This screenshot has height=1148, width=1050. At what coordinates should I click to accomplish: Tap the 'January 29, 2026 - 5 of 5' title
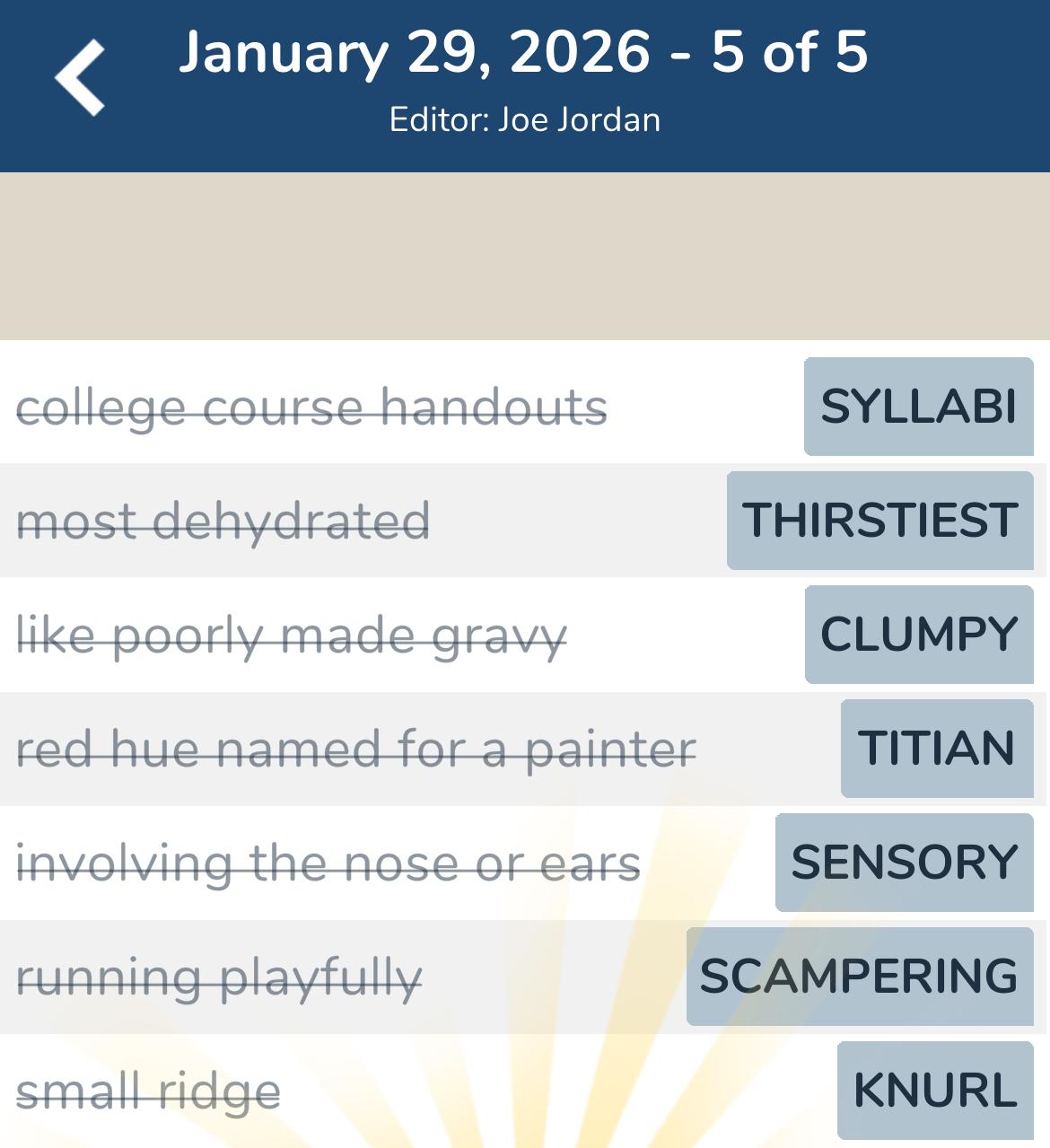pos(525,54)
